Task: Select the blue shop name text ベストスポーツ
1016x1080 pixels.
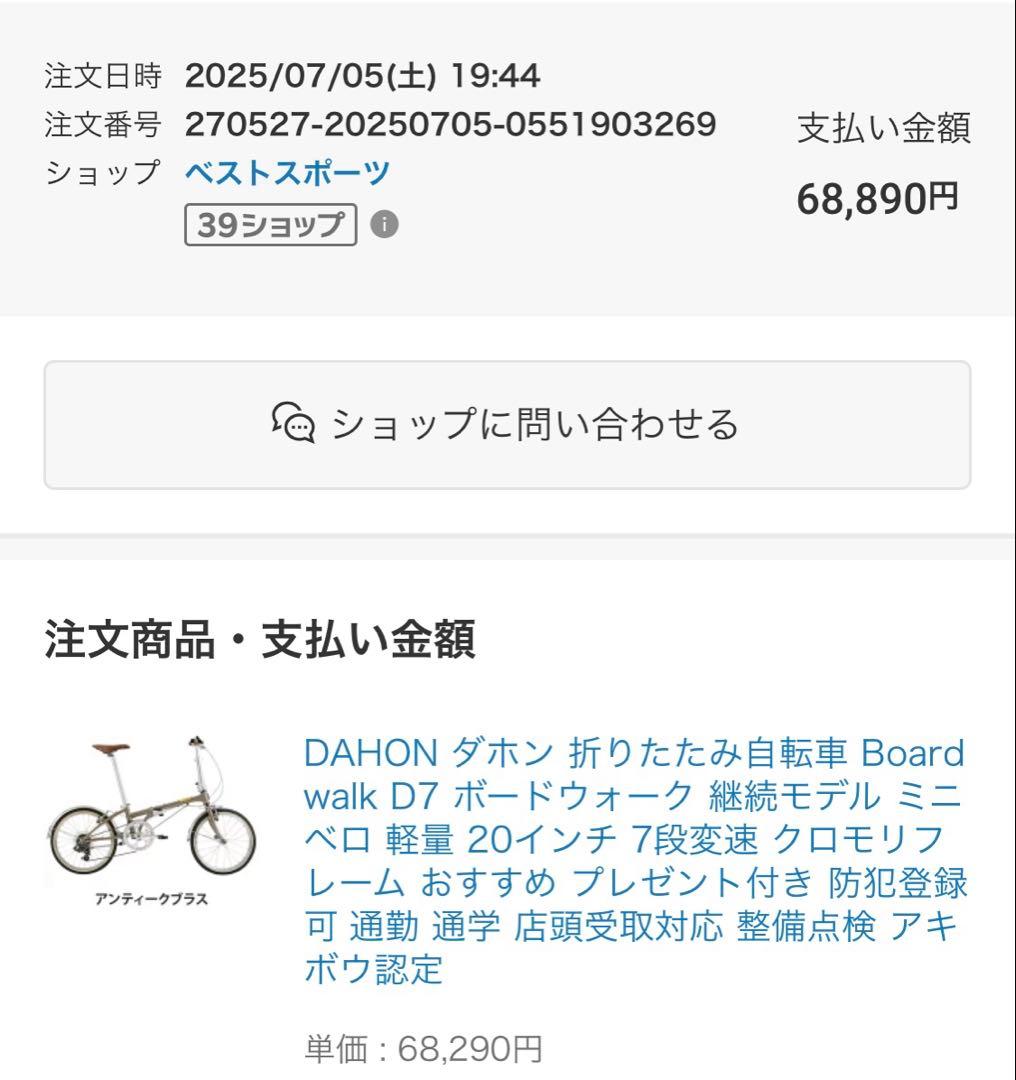Action: [285, 173]
